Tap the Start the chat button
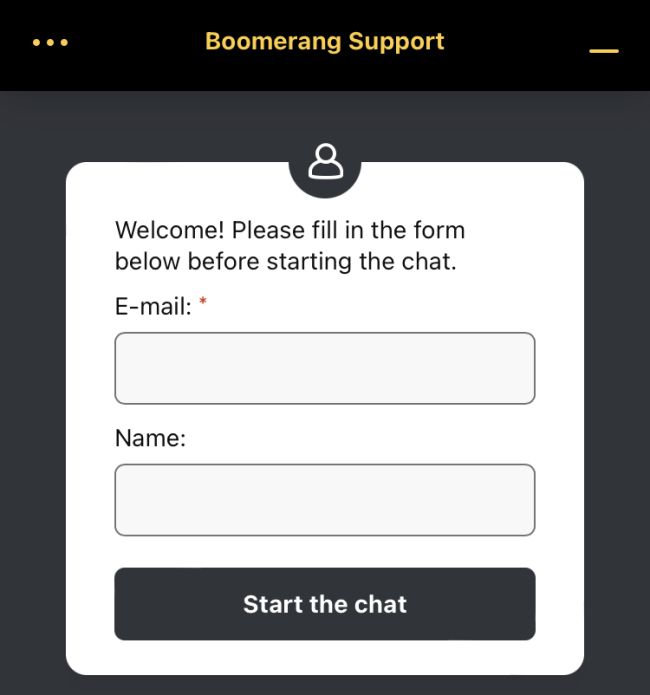This screenshot has height=695, width=650. [325, 604]
